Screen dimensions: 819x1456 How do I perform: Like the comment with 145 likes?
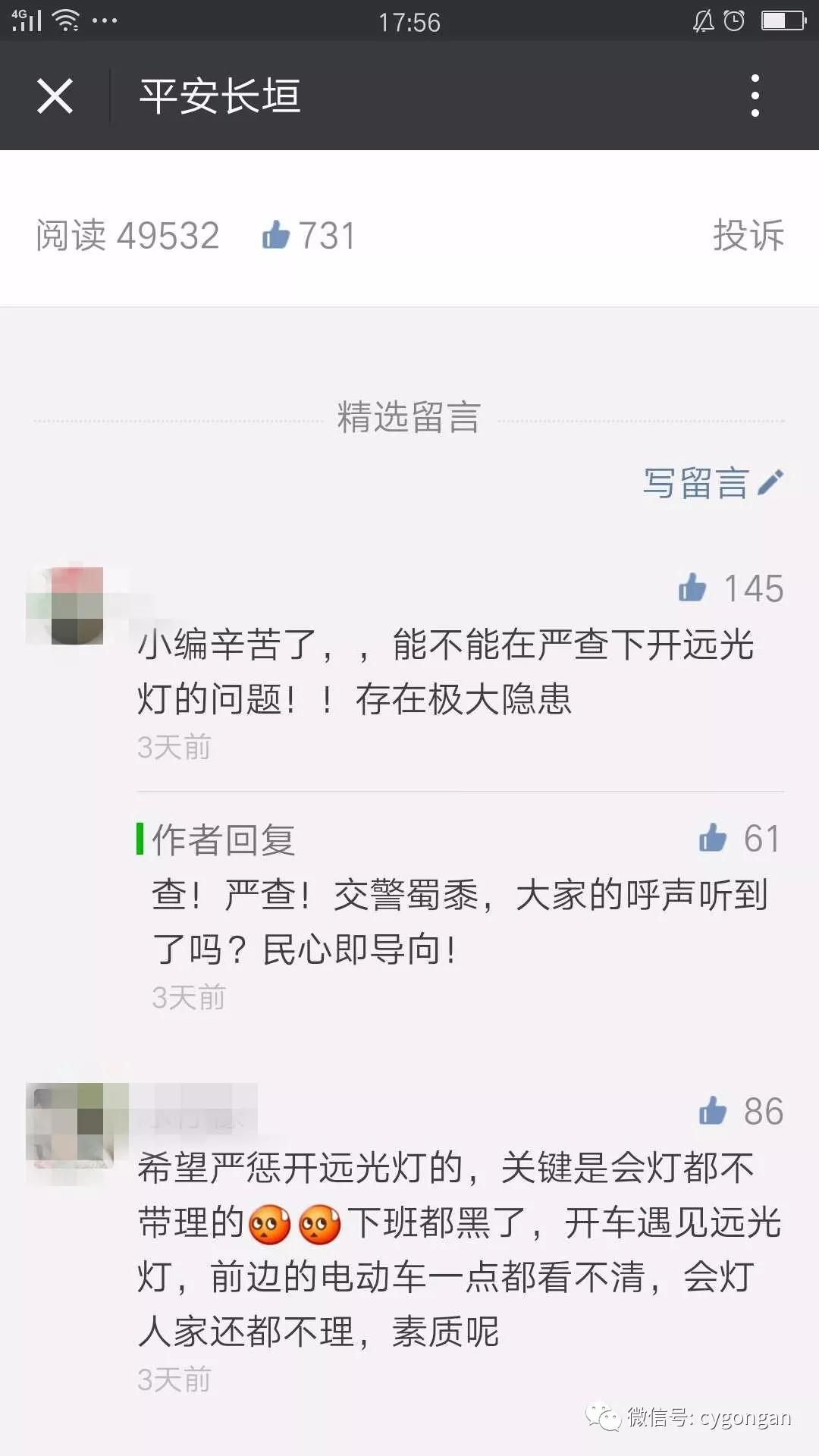point(693,588)
